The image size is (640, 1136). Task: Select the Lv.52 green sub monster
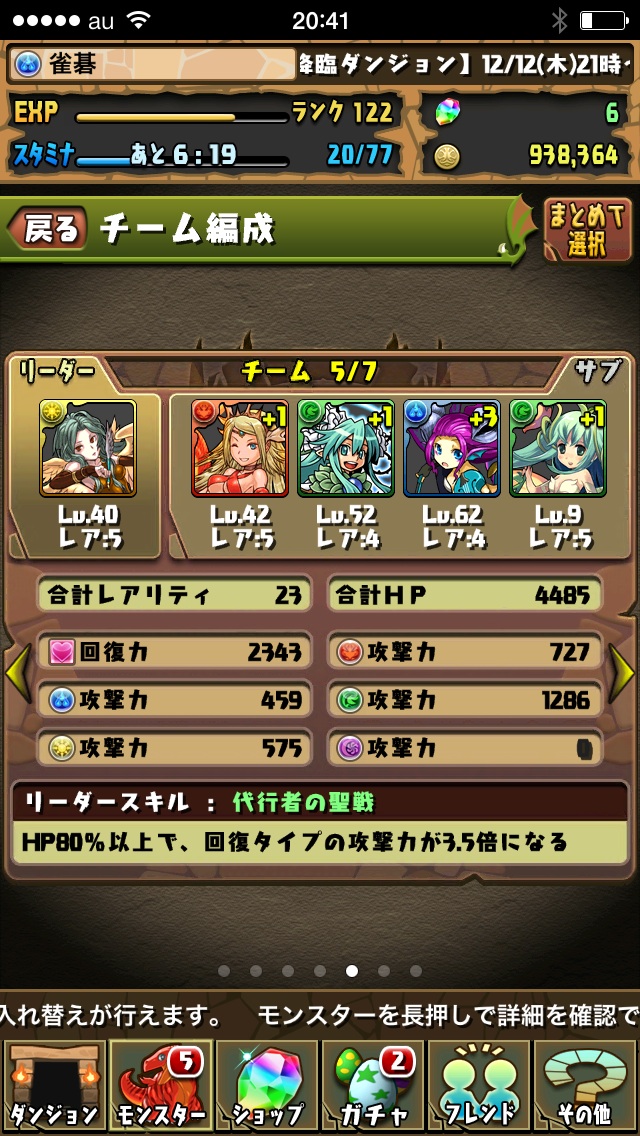tap(346, 448)
